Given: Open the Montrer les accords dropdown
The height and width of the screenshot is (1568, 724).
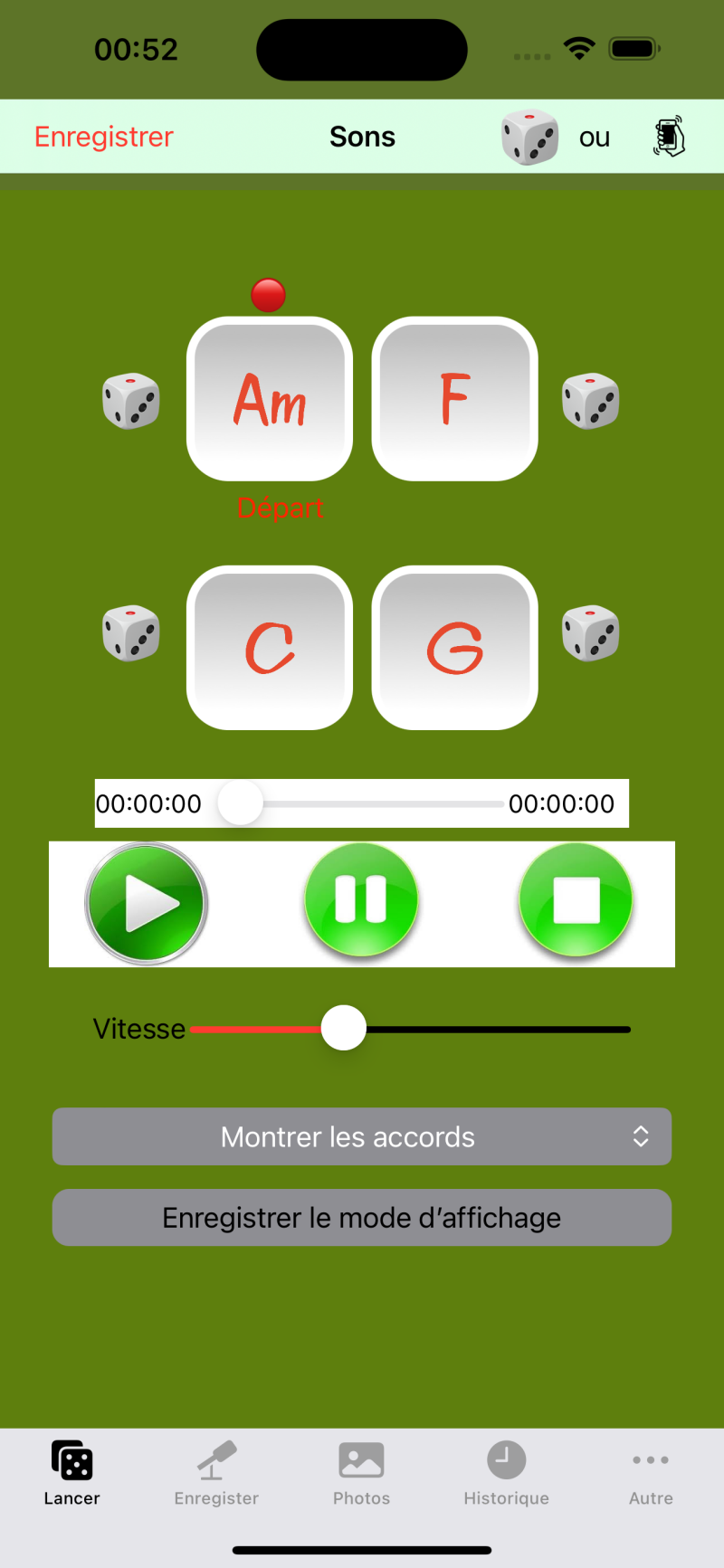Looking at the screenshot, I should pyautogui.click(x=362, y=1136).
